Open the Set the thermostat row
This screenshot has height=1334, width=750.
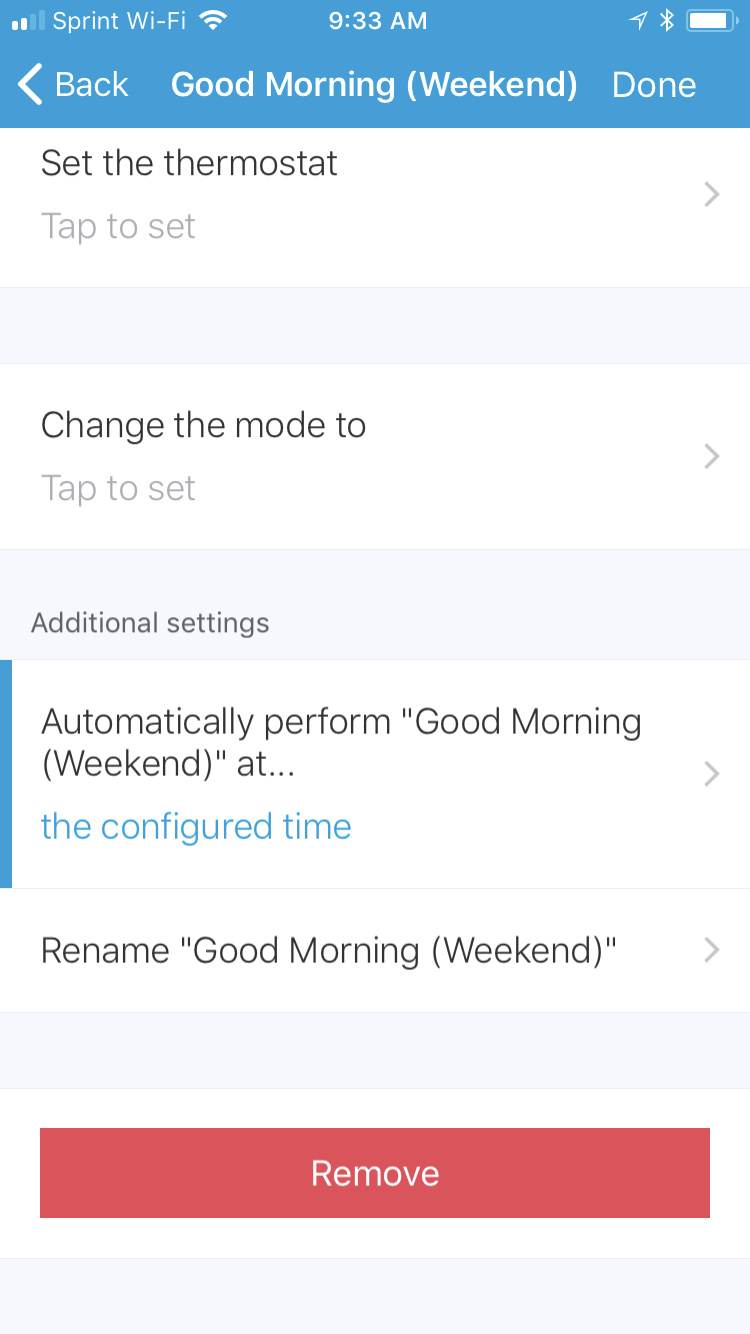pyautogui.click(x=375, y=195)
